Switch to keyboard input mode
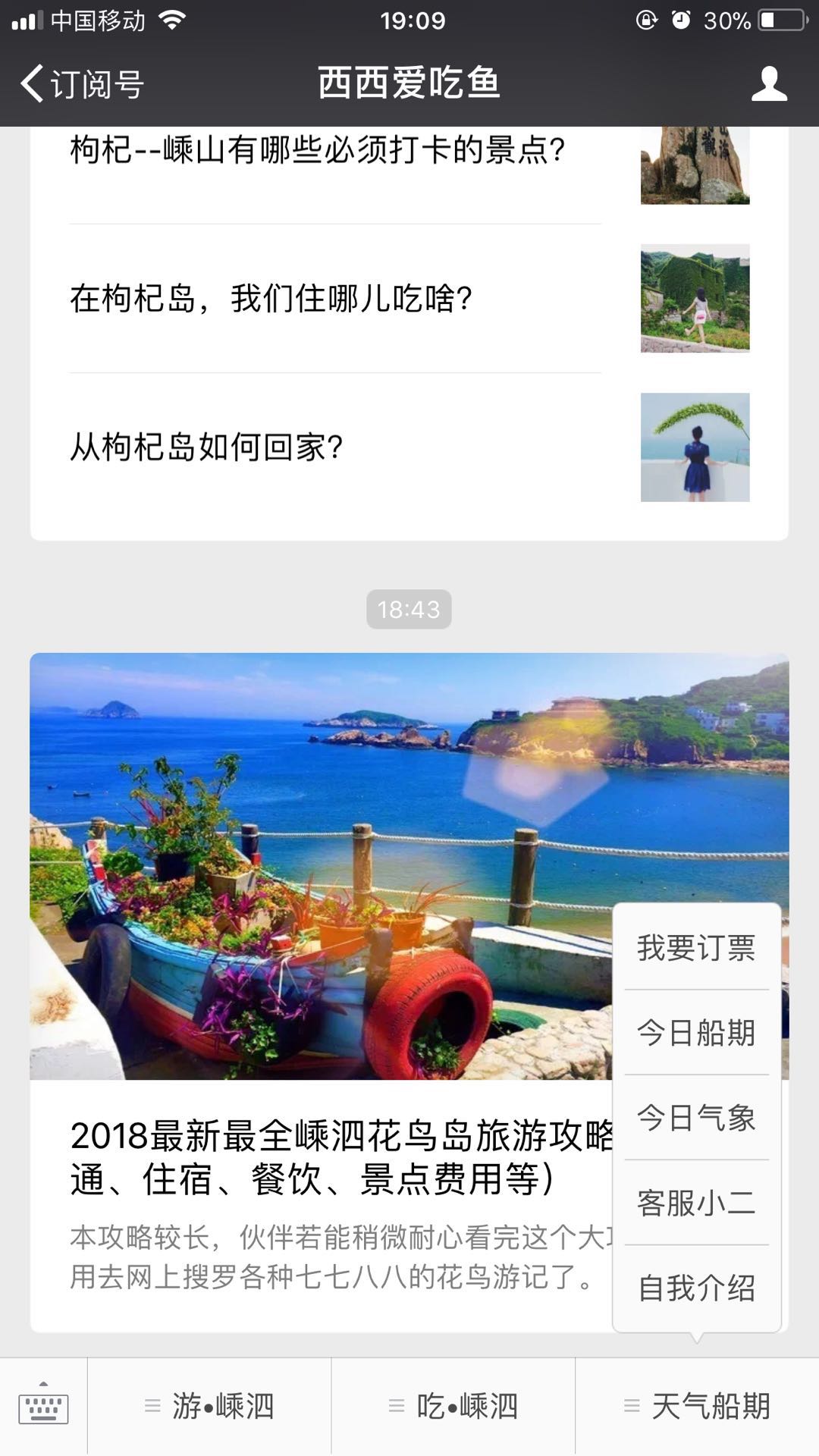The image size is (819, 1456). point(43,1406)
